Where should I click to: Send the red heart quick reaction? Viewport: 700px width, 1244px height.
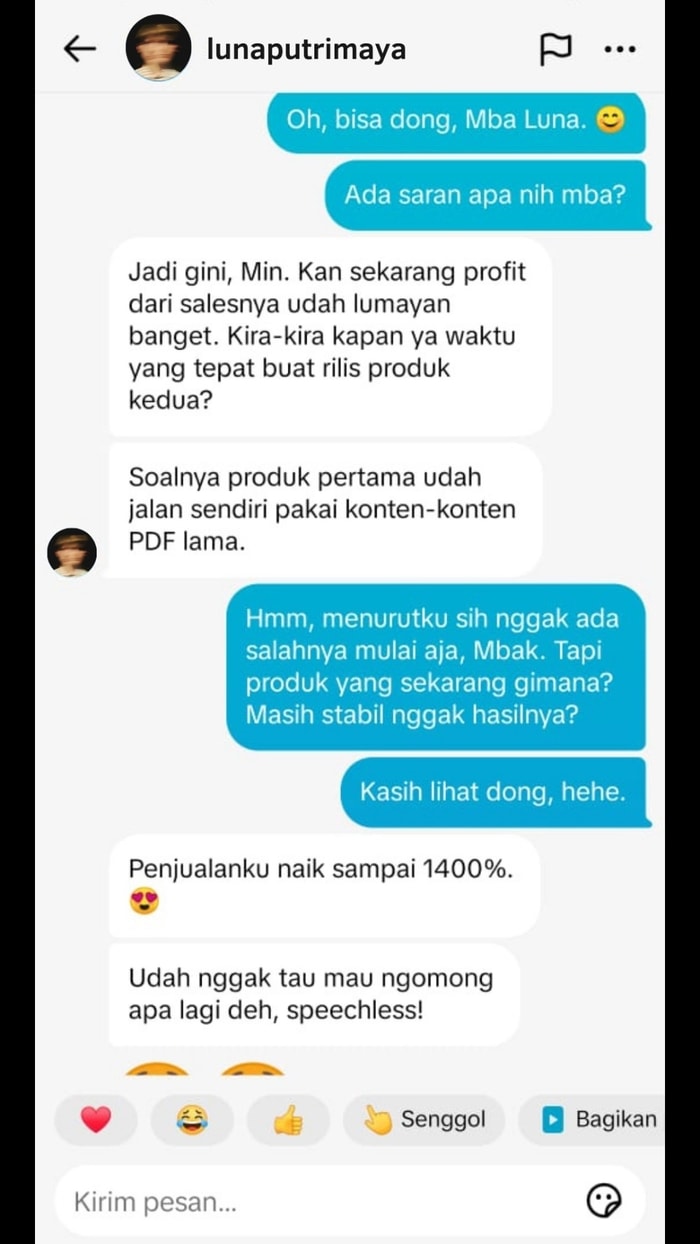point(95,1120)
